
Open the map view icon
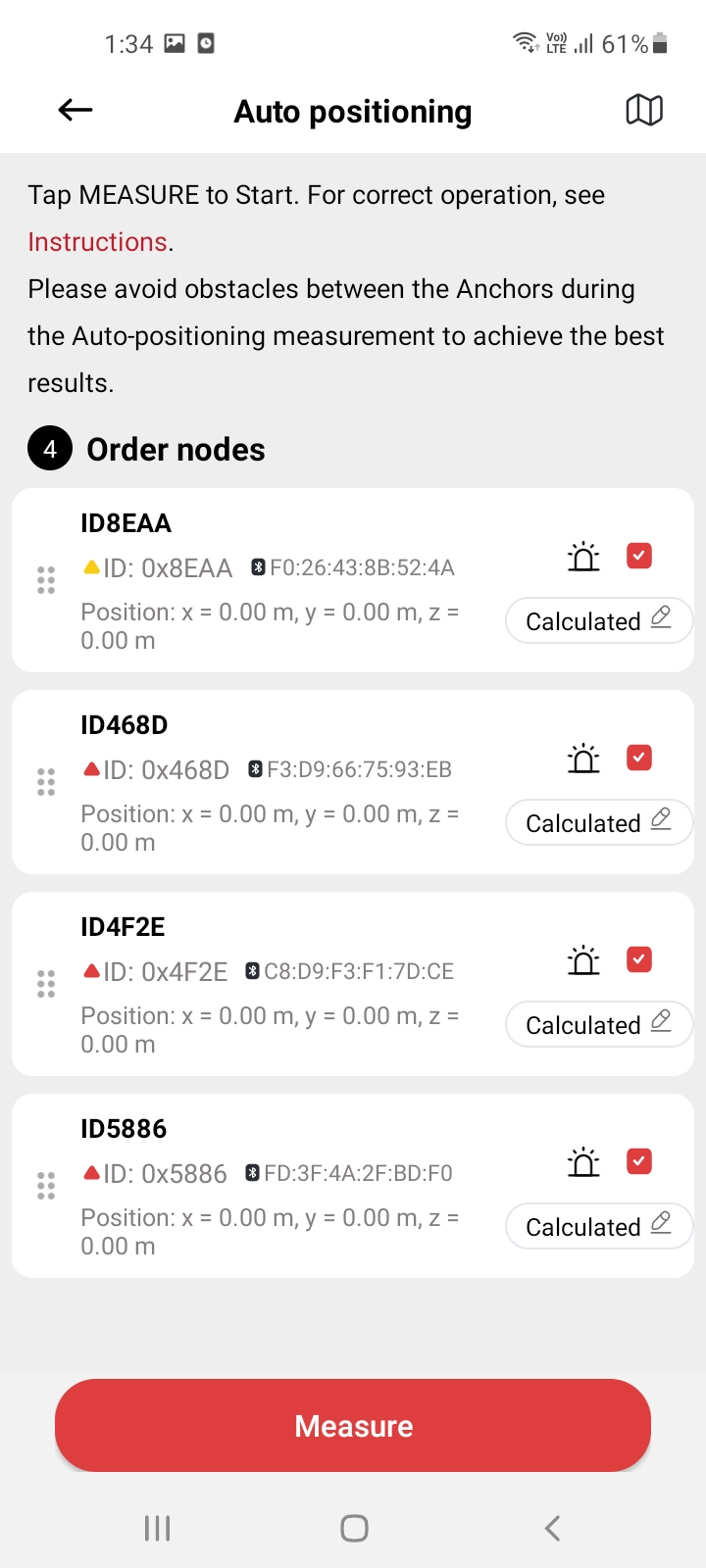(644, 111)
